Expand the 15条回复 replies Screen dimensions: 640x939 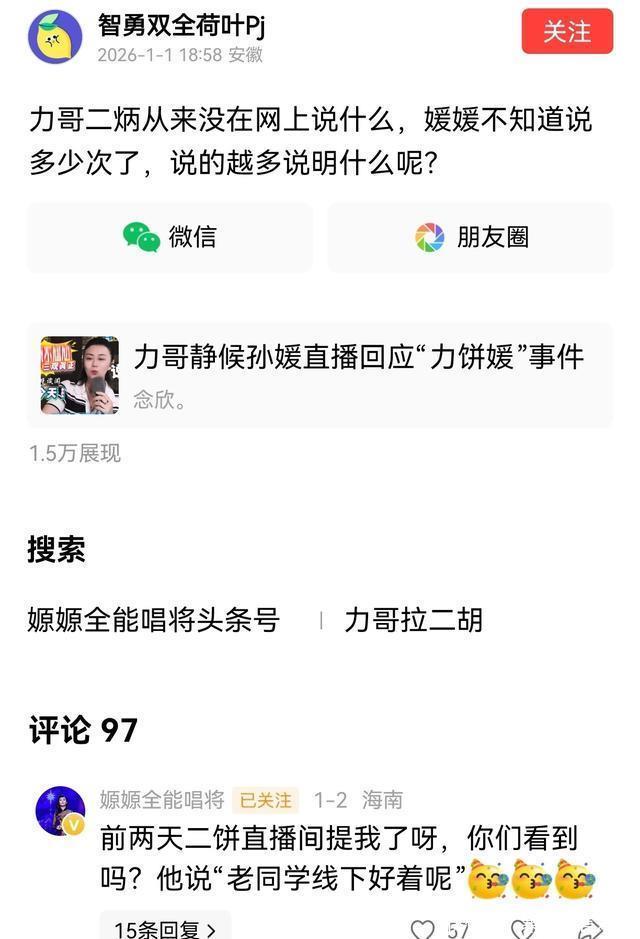(x=165, y=928)
